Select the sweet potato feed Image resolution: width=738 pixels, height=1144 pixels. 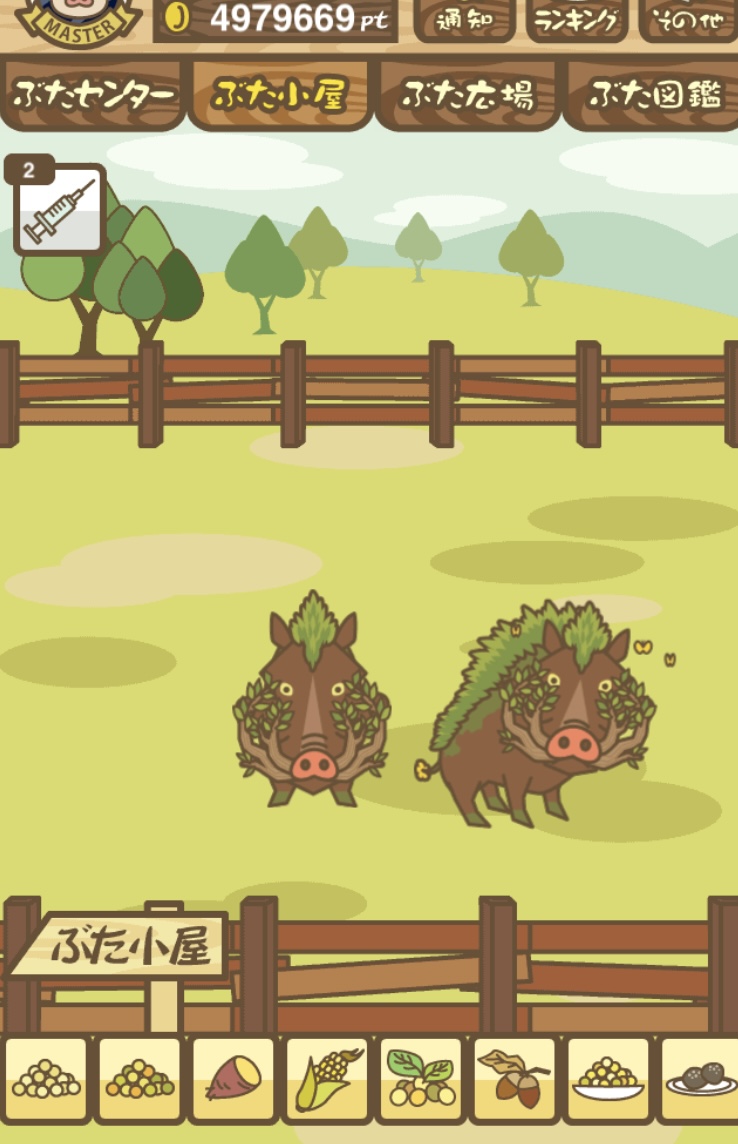pos(233,1080)
